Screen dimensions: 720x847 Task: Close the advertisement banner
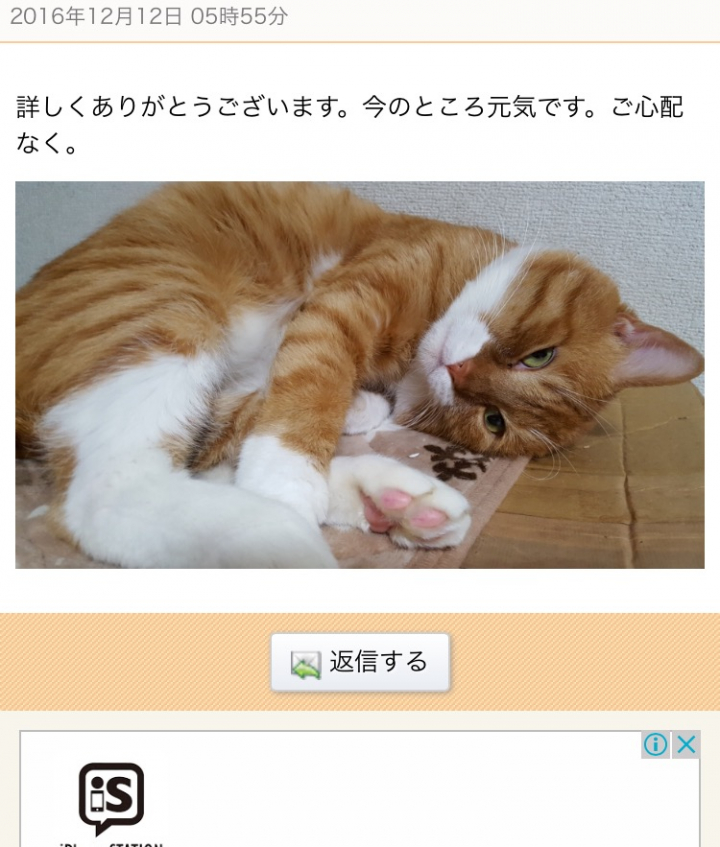tap(686, 745)
